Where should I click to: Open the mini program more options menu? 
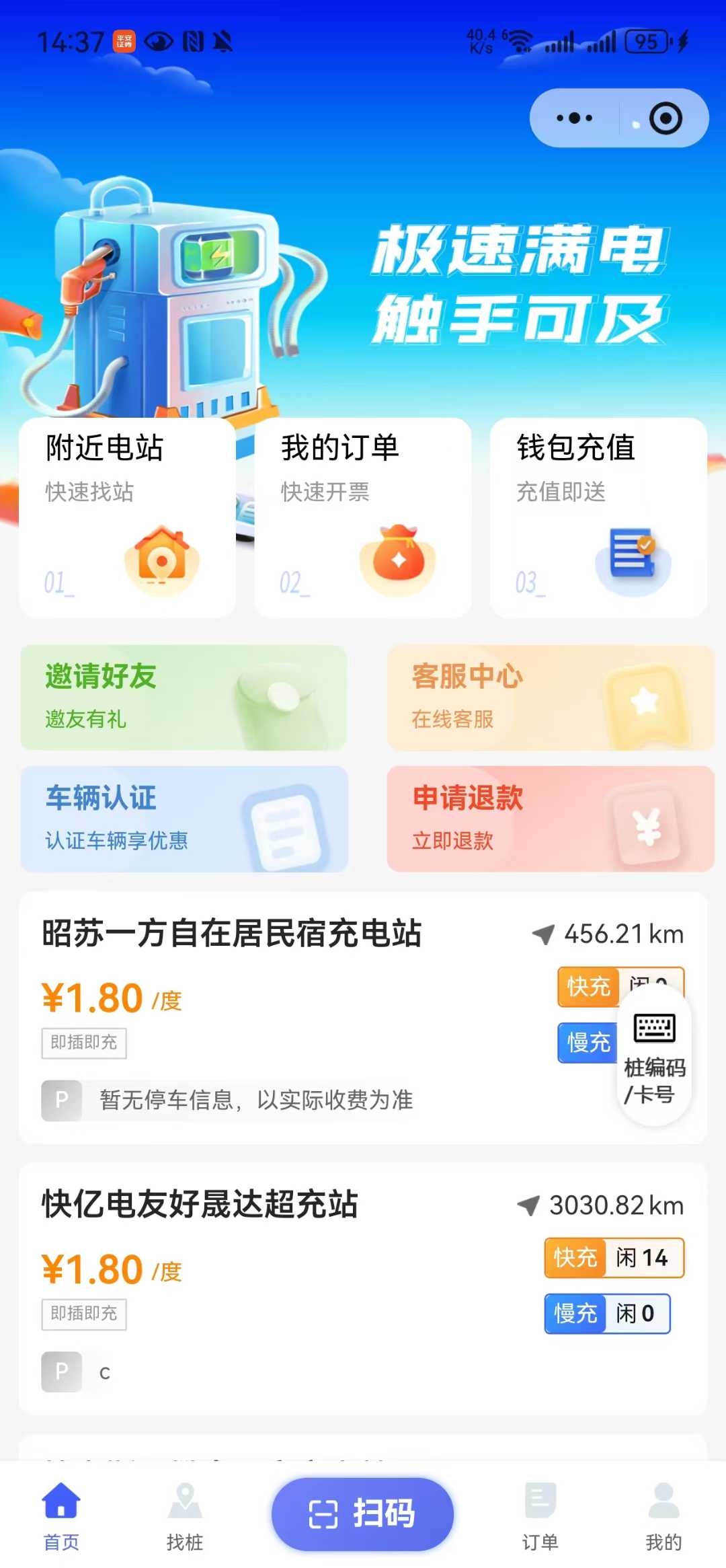click(574, 118)
